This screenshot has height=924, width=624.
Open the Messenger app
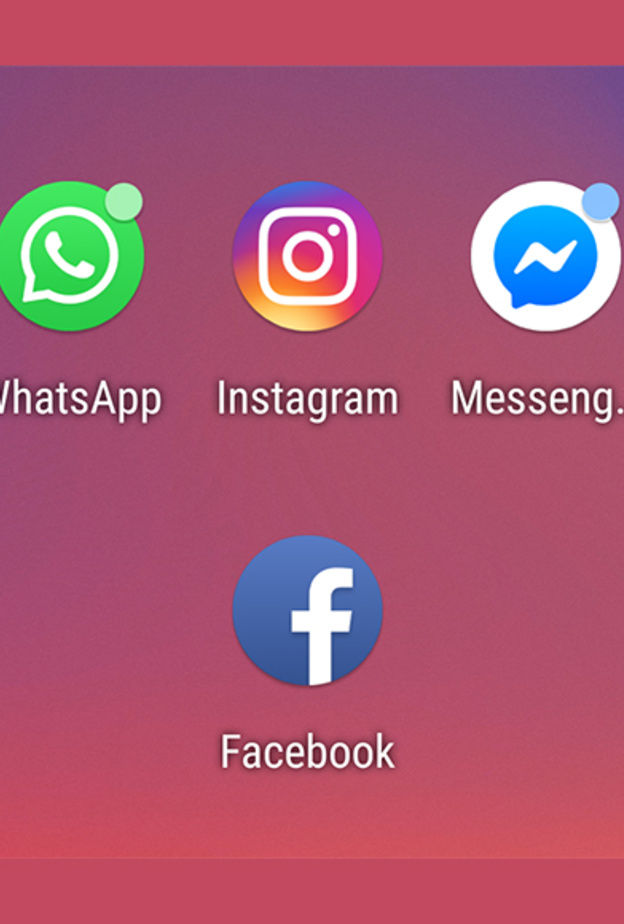tap(545, 256)
